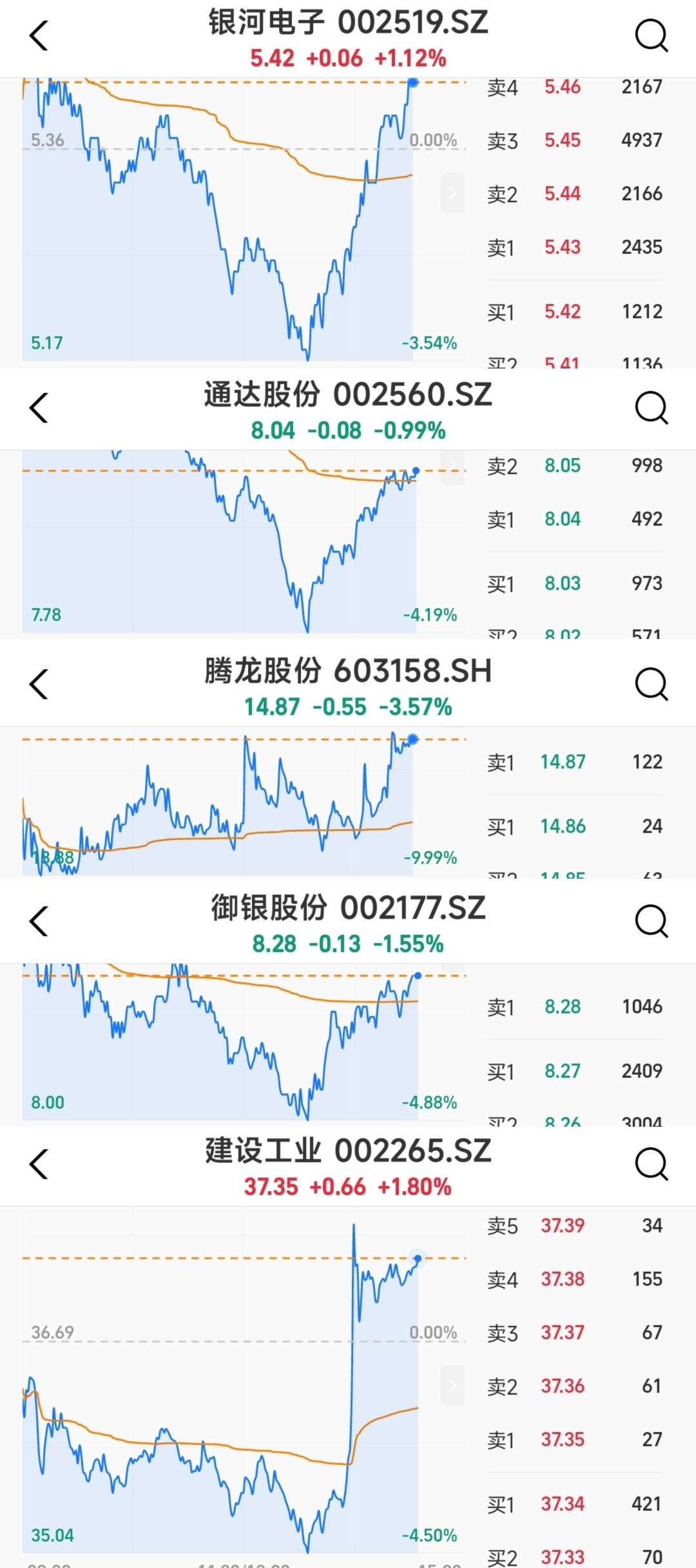Open search on the 腾龙股份 page
Image resolution: width=696 pixels, height=1568 pixels.
coord(652,684)
